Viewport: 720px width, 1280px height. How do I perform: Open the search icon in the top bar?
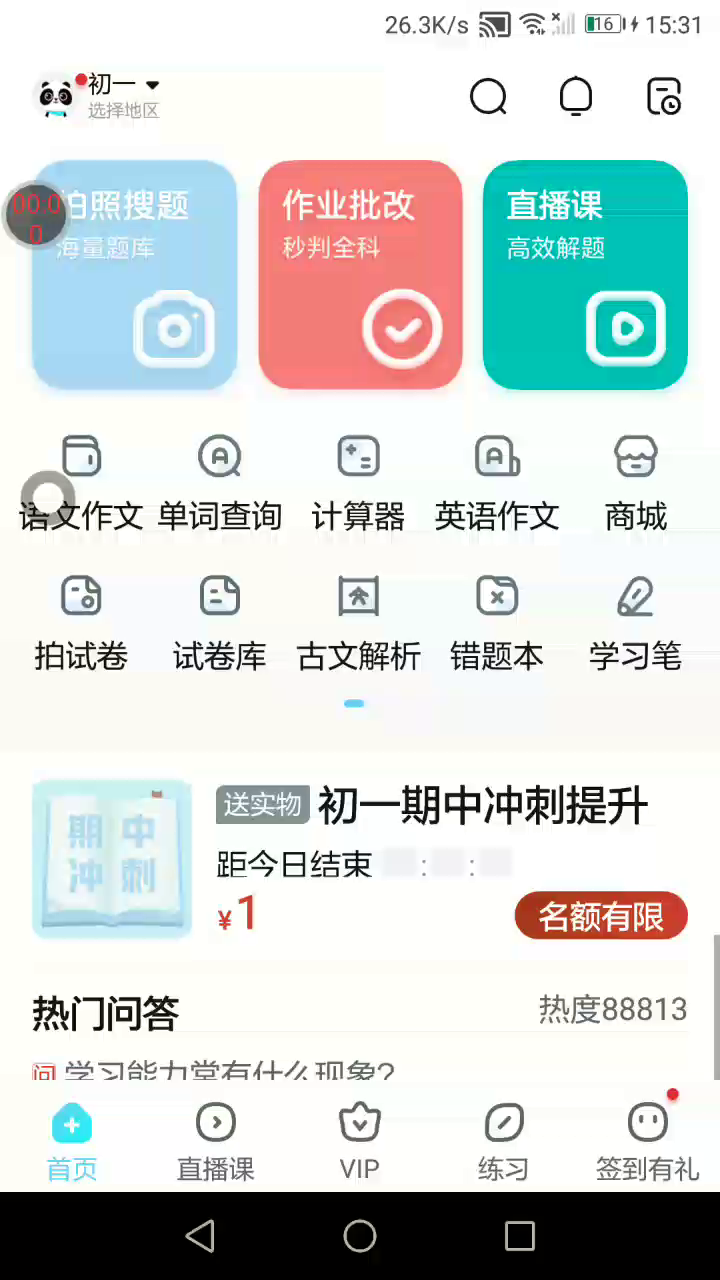pyautogui.click(x=488, y=97)
